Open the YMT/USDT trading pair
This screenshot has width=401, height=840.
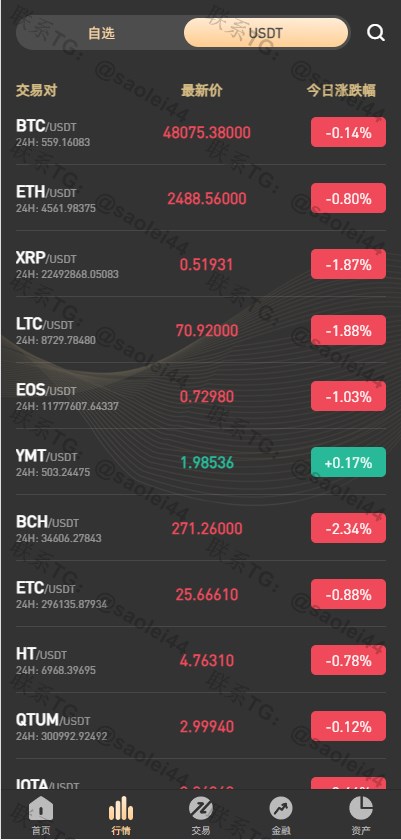pyautogui.click(x=201, y=462)
